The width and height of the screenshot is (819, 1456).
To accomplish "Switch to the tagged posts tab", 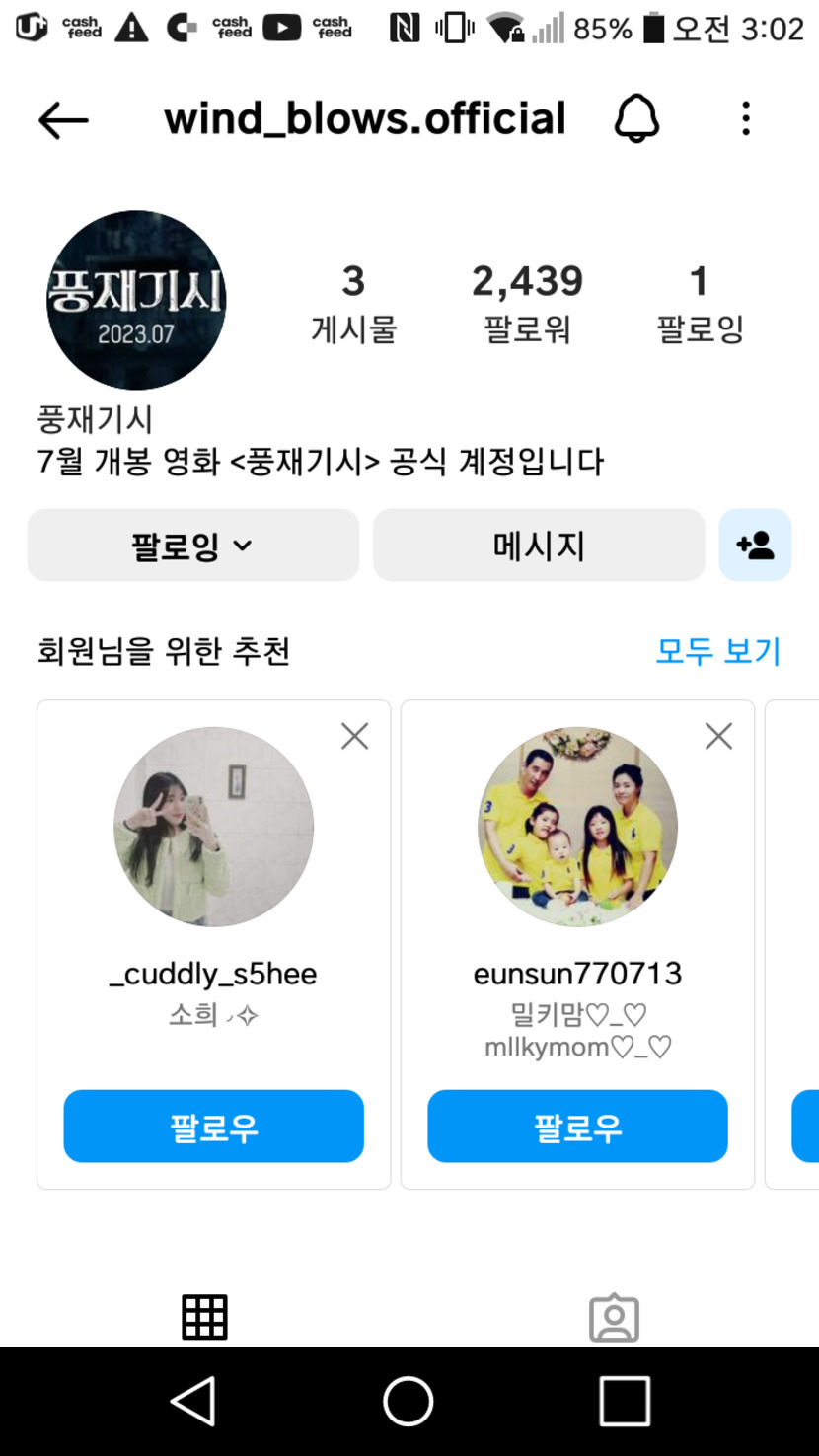I will pos(614,1317).
